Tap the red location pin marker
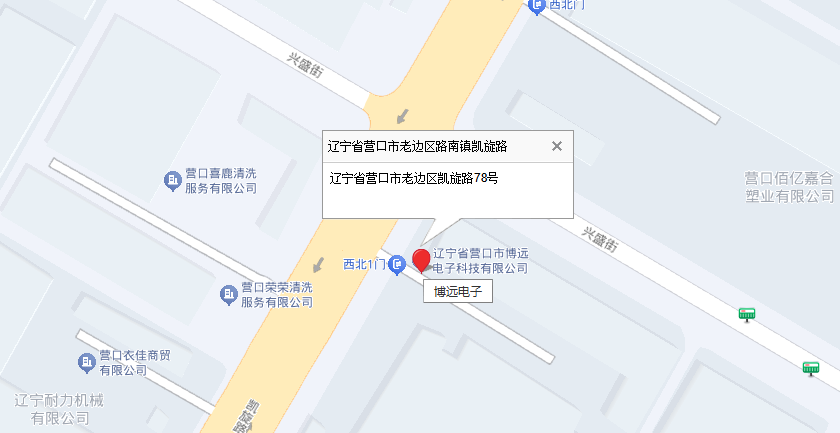840x433 pixels. coord(422,260)
